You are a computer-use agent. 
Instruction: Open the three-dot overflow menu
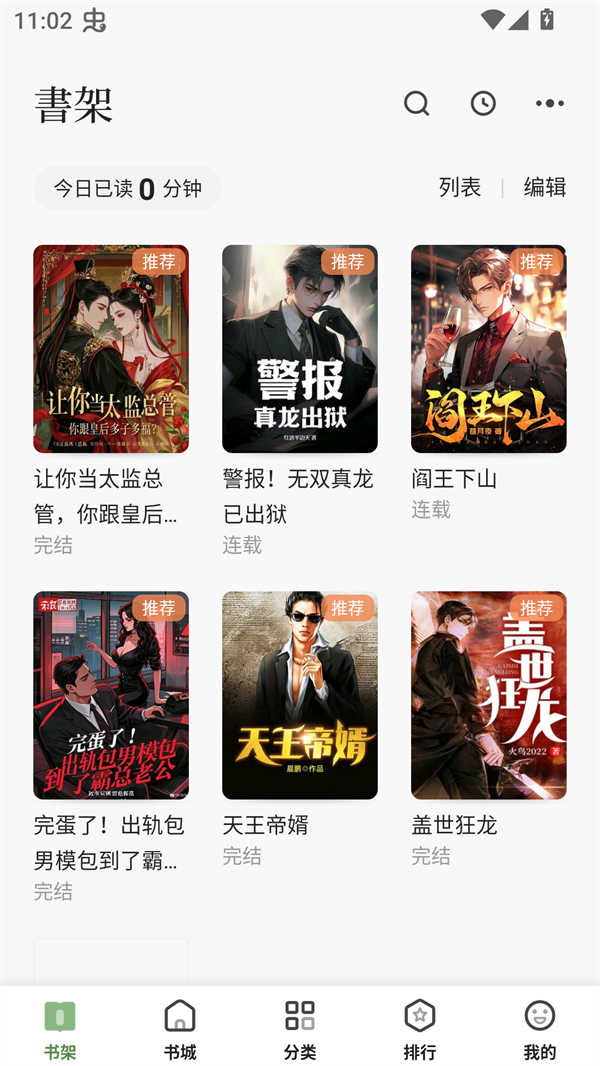click(549, 103)
